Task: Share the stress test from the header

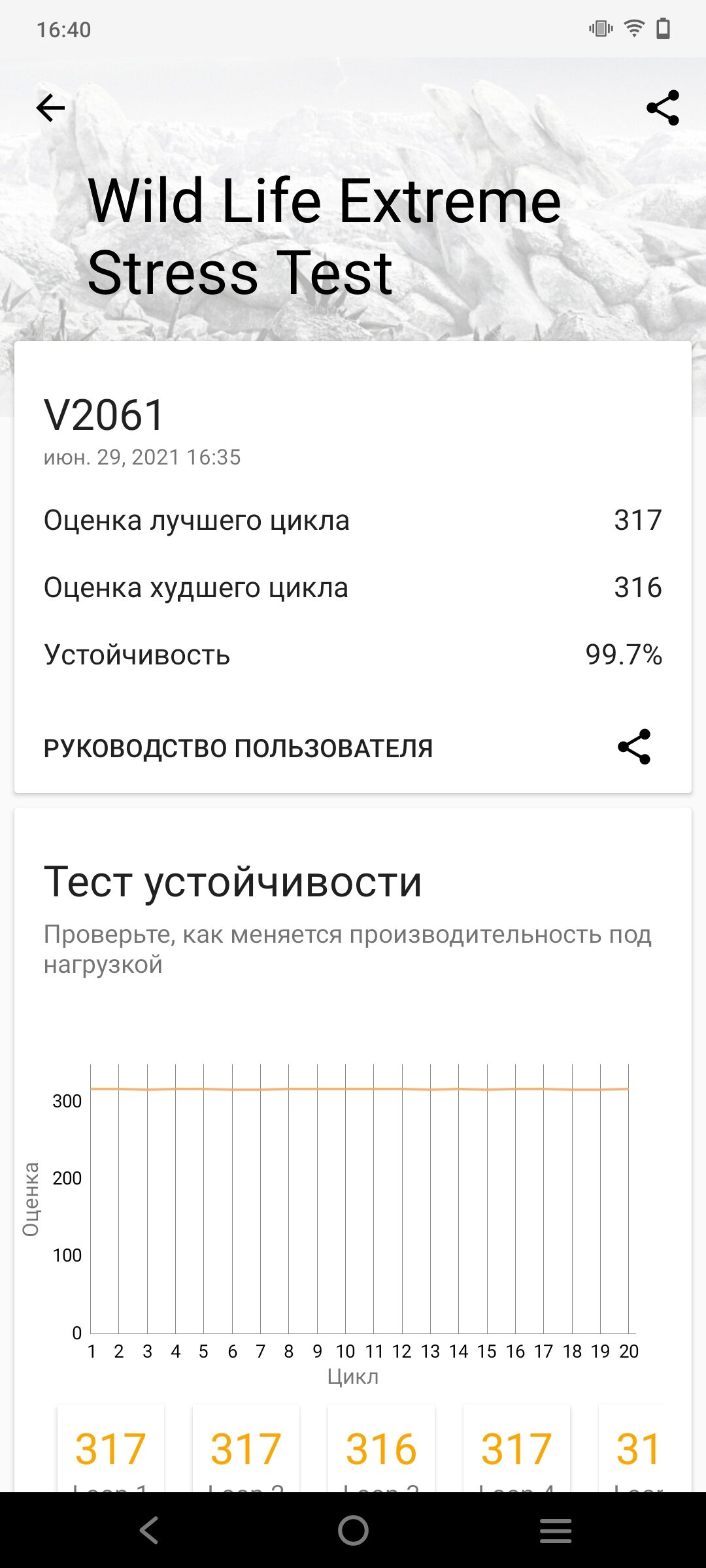Action: click(x=663, y=108)
